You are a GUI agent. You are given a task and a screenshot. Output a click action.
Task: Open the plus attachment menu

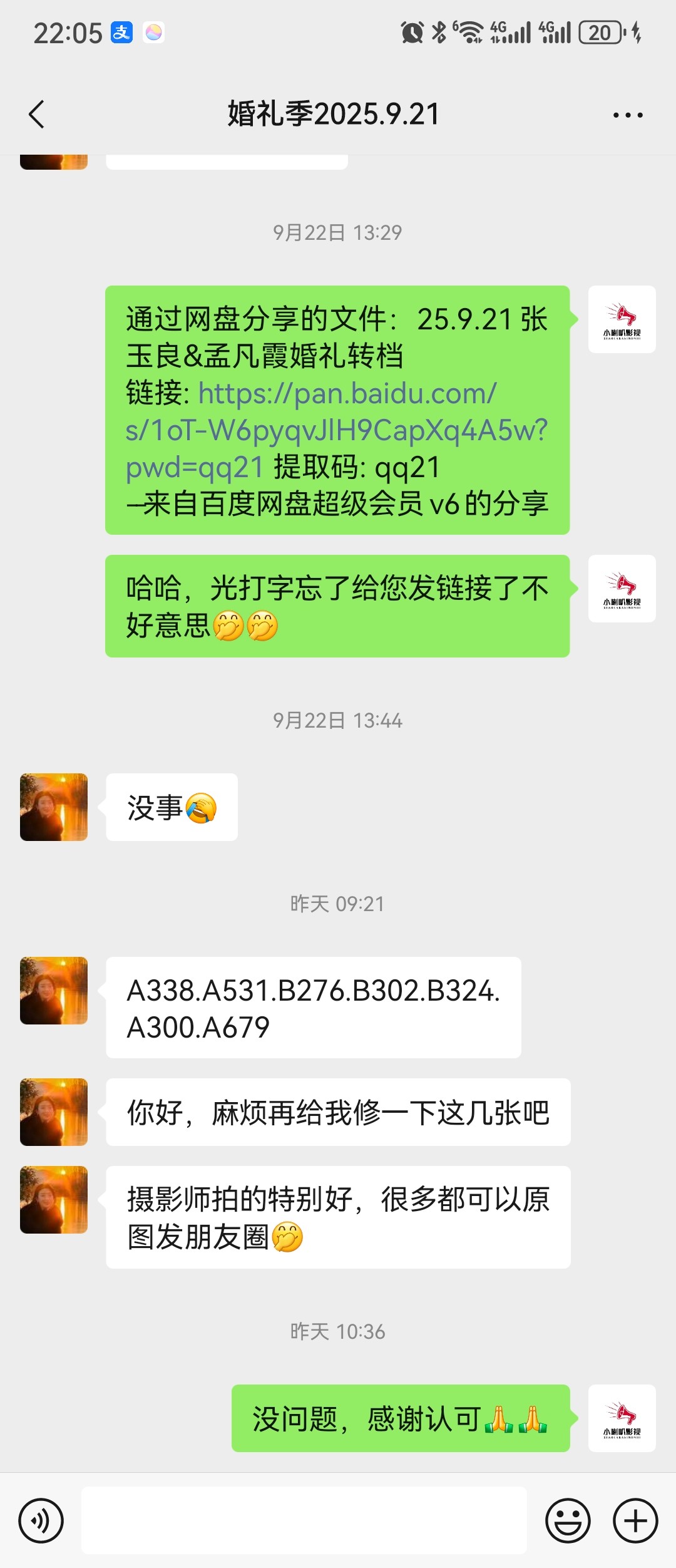coord(635,1520)
